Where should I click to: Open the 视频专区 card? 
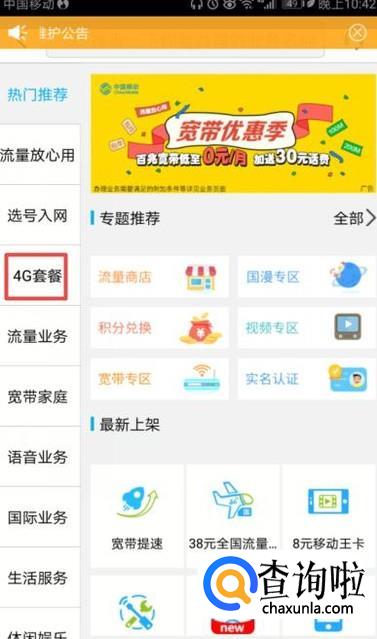click(306, 328)
